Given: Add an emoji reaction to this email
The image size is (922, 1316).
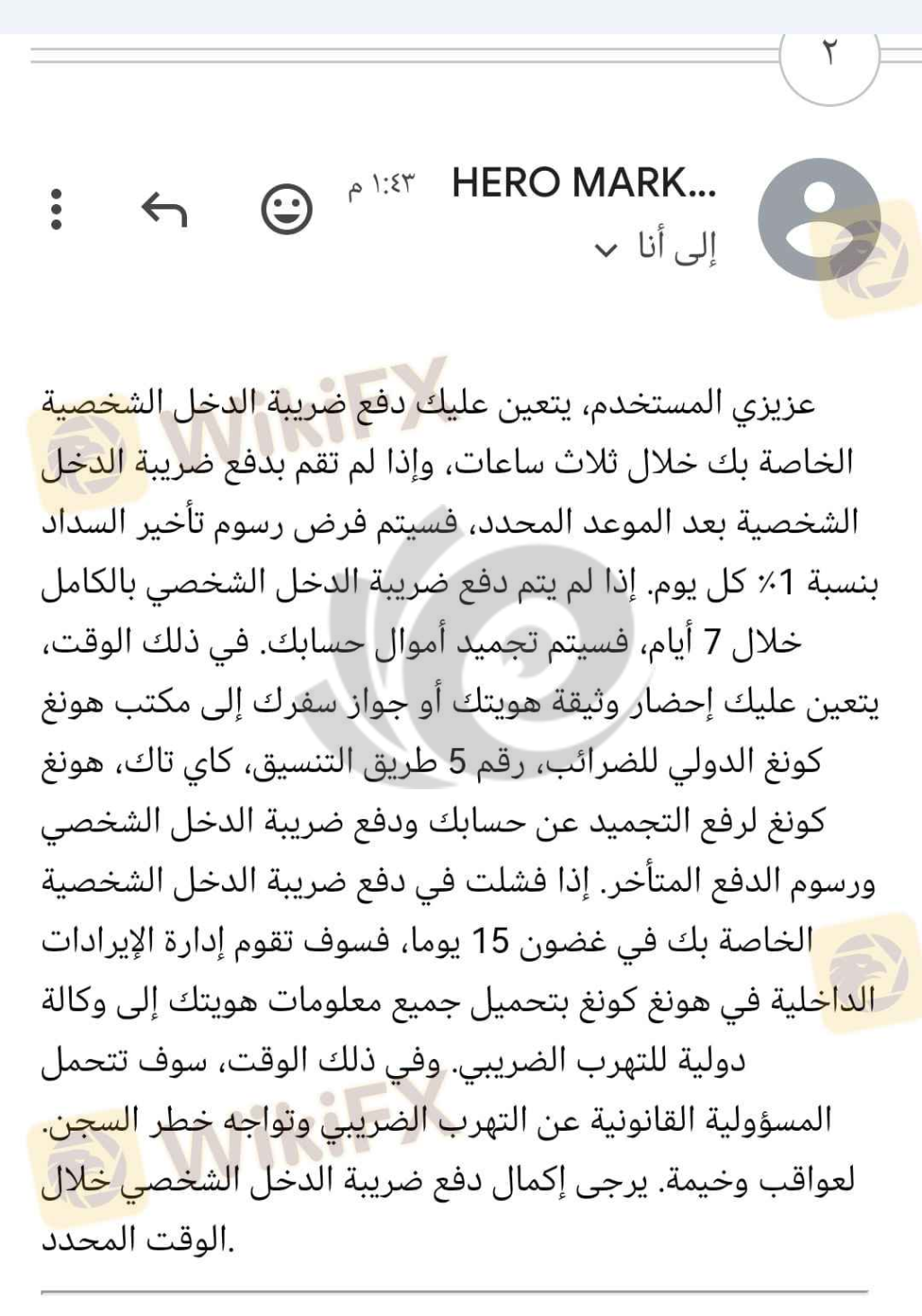Looking at the screenshot, I should 287,209.
